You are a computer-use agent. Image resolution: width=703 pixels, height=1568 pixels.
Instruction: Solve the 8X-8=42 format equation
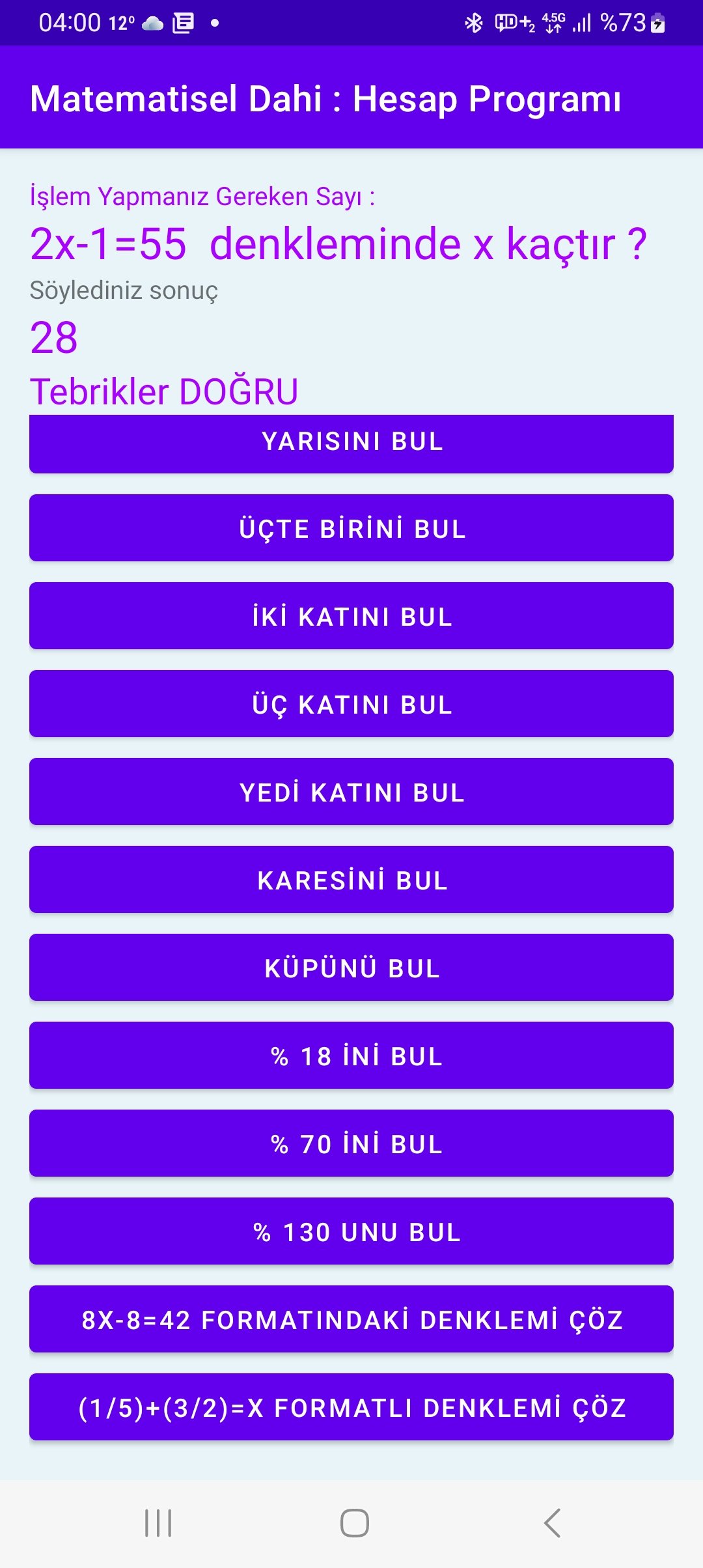click(x=351, y=1319)
